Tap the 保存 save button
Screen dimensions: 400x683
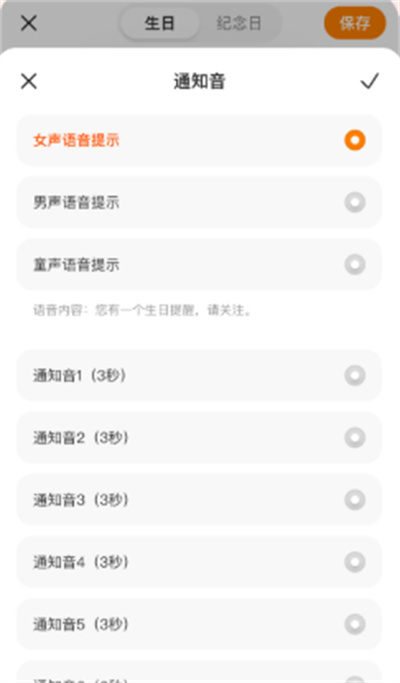355,23
